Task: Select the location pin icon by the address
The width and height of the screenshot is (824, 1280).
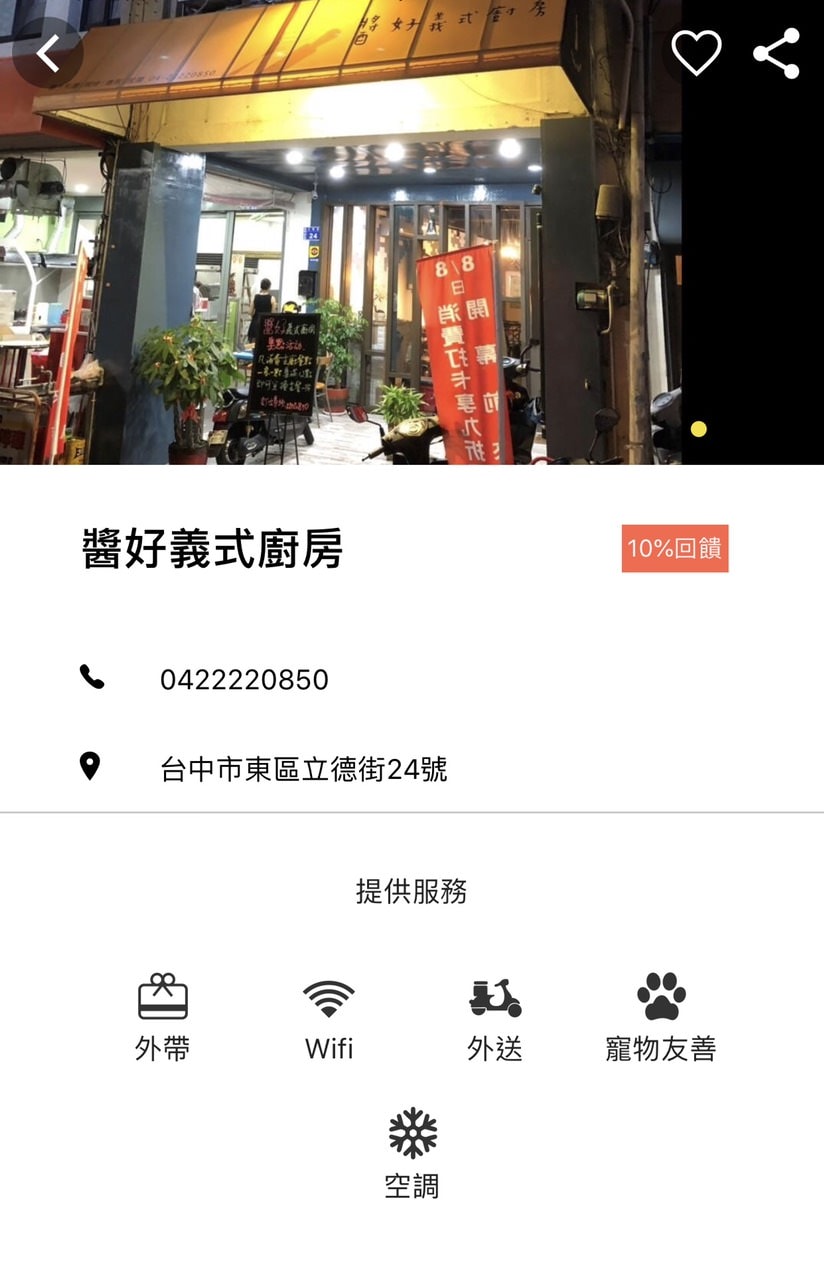Action: click(93, 765)
